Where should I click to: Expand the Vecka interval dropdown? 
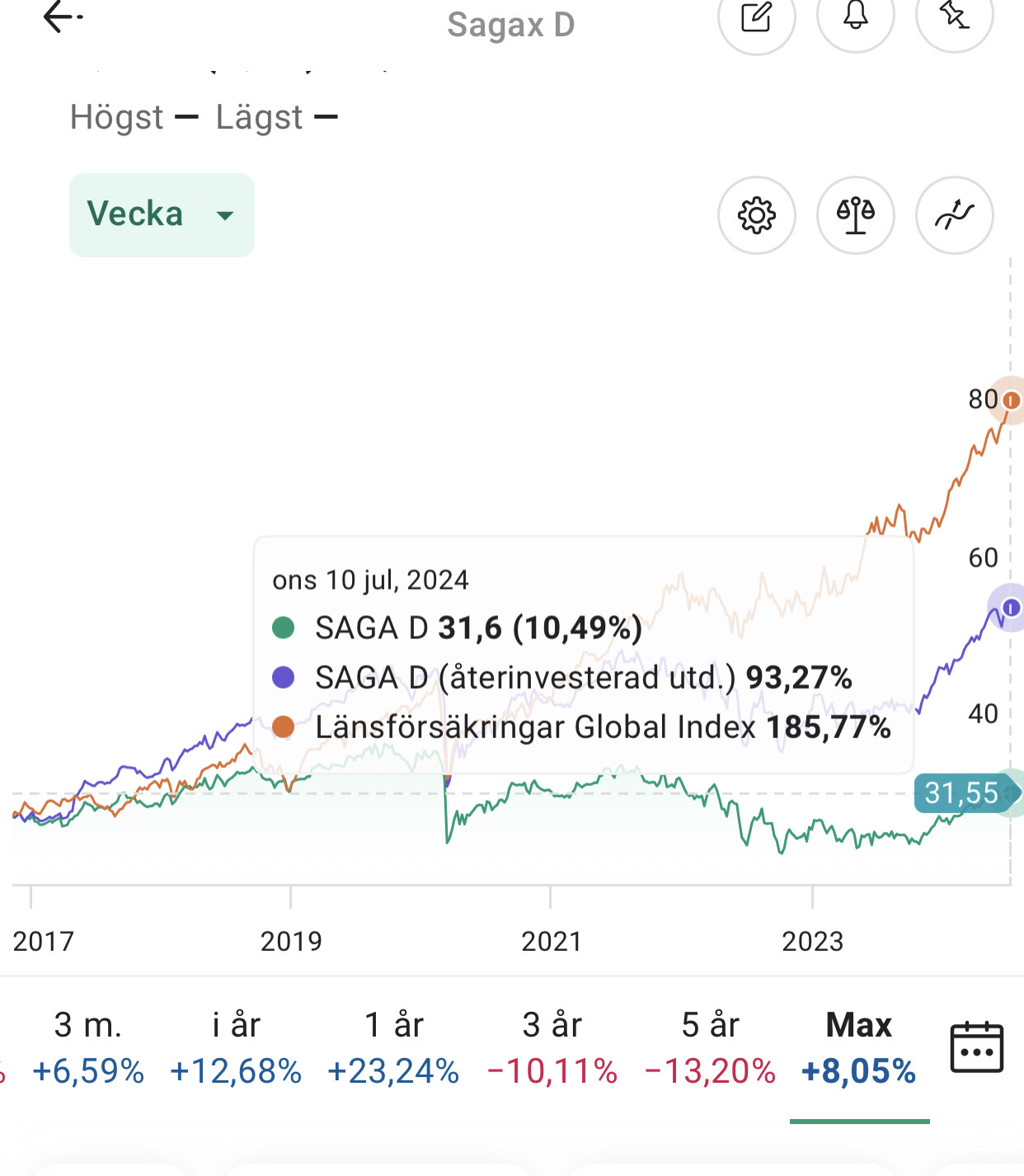[x=162, y=214]
